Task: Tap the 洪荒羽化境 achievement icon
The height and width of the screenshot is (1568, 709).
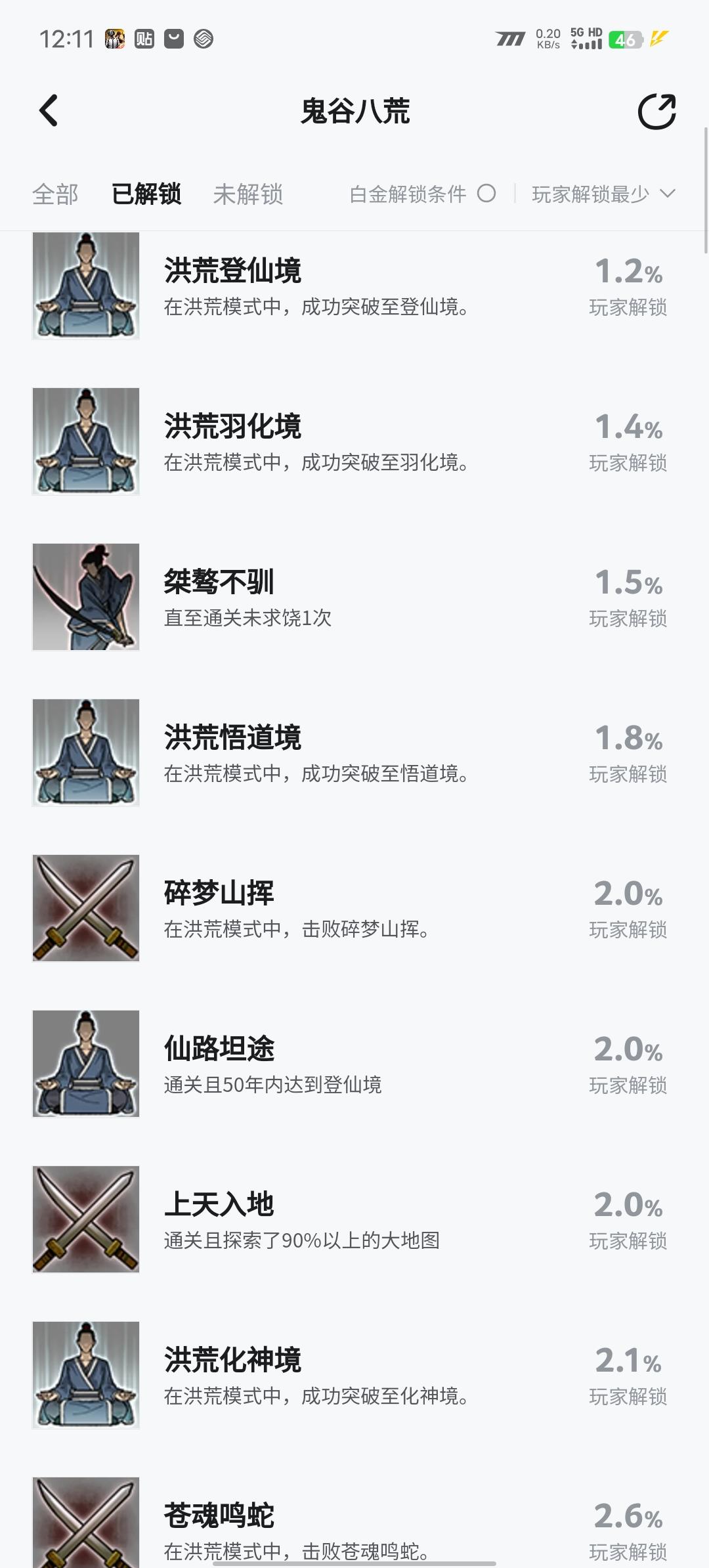Action: [x=86, y=441]
